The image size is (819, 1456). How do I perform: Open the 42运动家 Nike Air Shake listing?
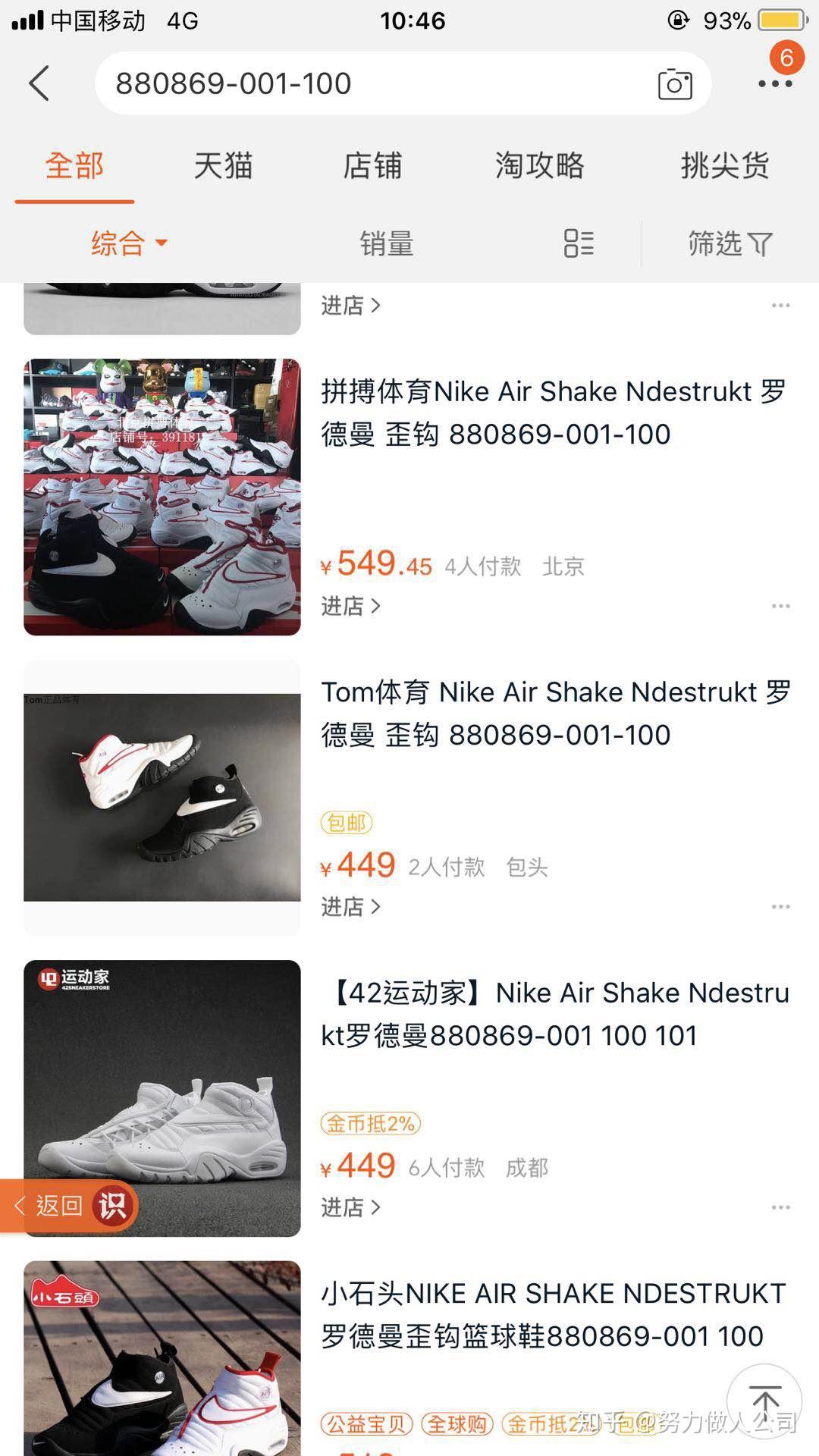pyautogui.click(x=555, y=1014)
